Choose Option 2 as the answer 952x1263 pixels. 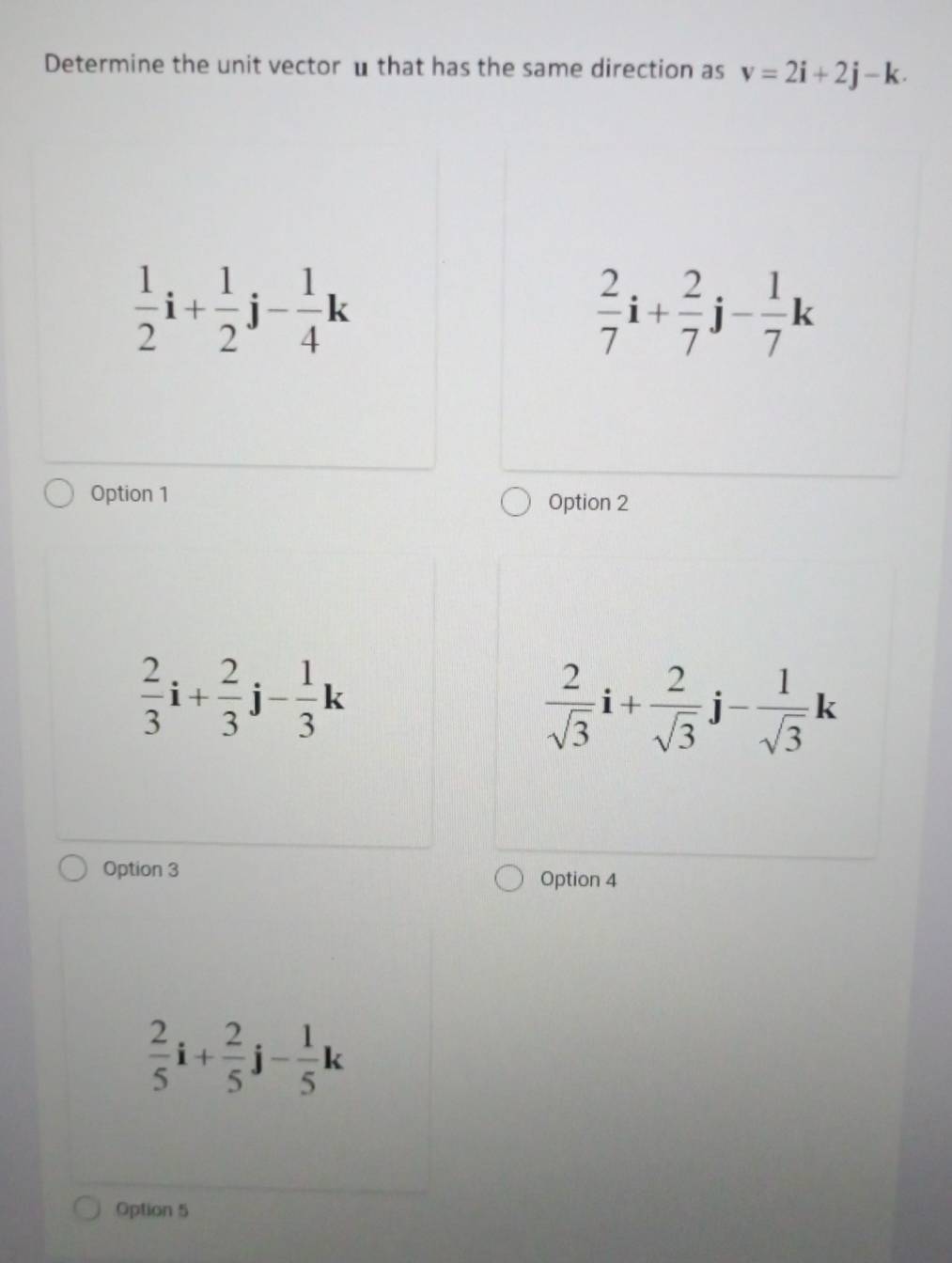(x=514, y=503)
